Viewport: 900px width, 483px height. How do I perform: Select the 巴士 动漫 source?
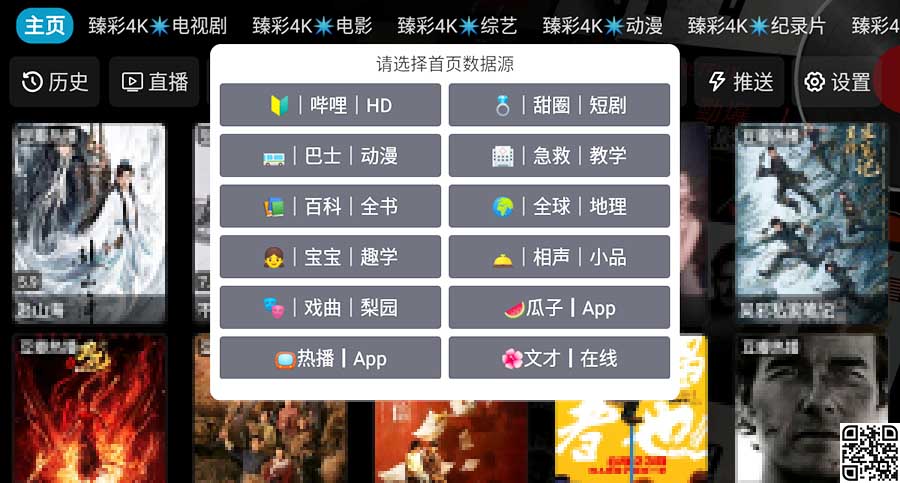point(330,156)
